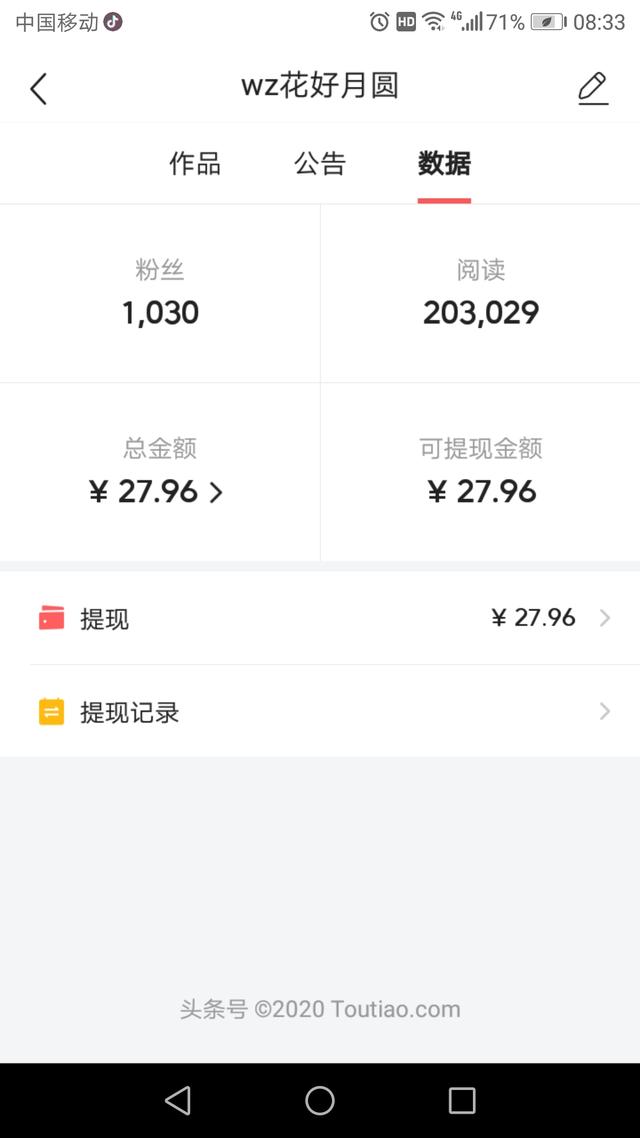Screen dimensions: 640x1138
Task: Select the 数据 tab
Action: (x=444, y=164)
